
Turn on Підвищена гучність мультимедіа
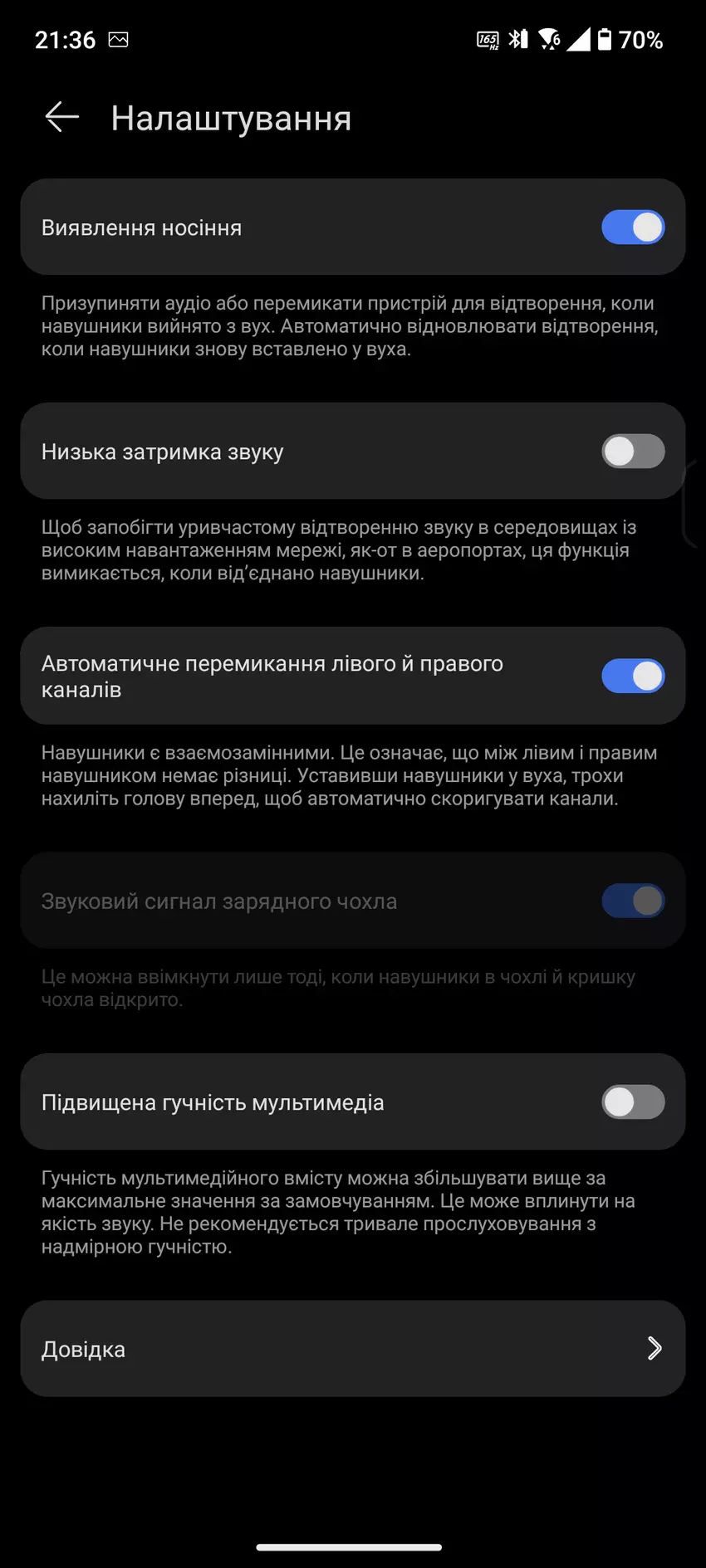click(633, 1102)
